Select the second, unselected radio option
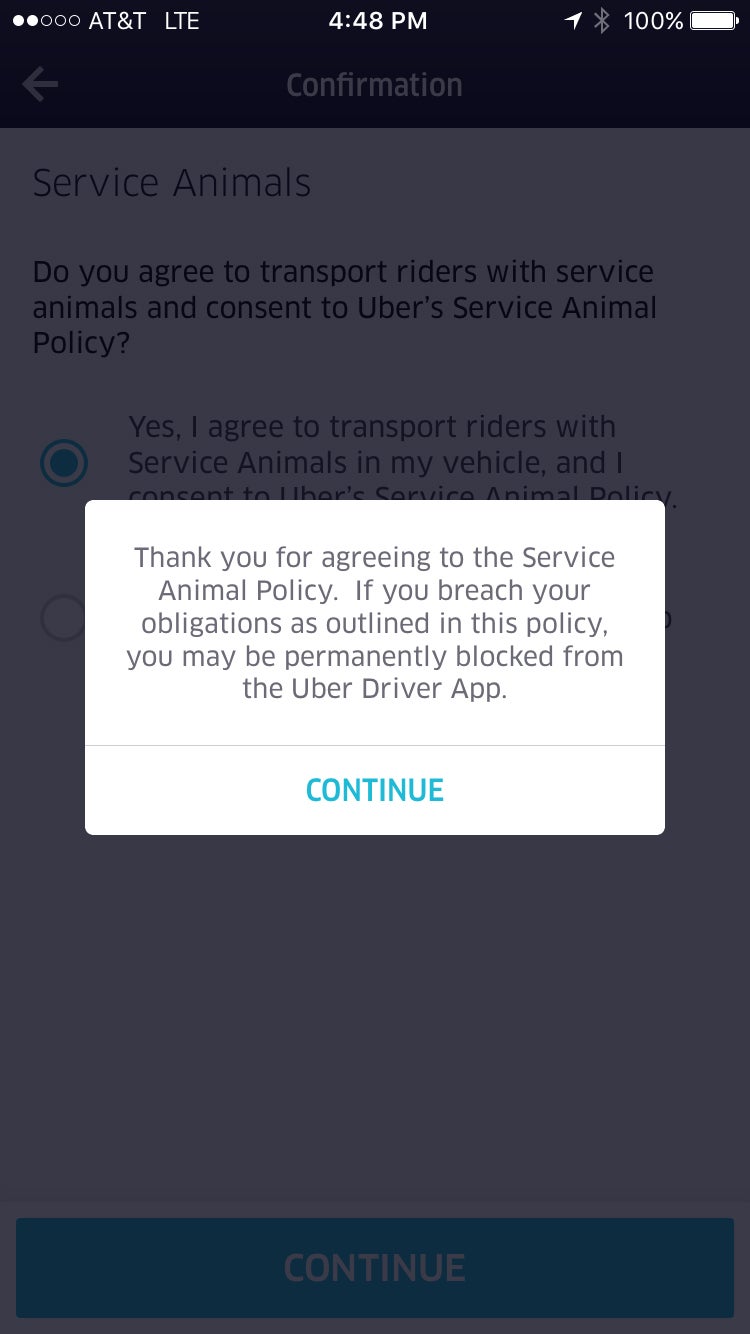The height and width of the screenshot is (1334, 750). (x=63, y=618)
